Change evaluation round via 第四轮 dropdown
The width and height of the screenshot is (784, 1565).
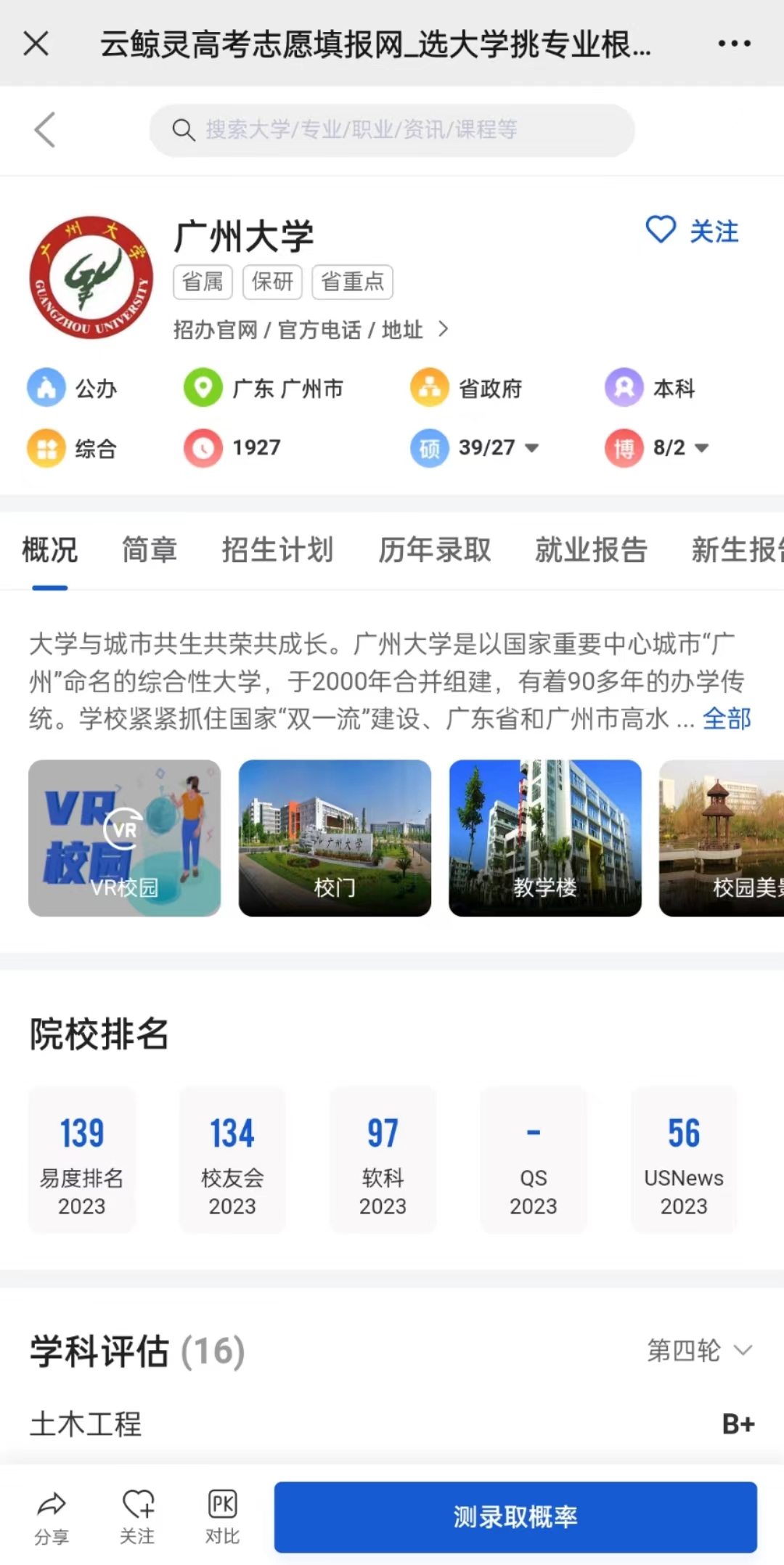tap(698, 1351)
